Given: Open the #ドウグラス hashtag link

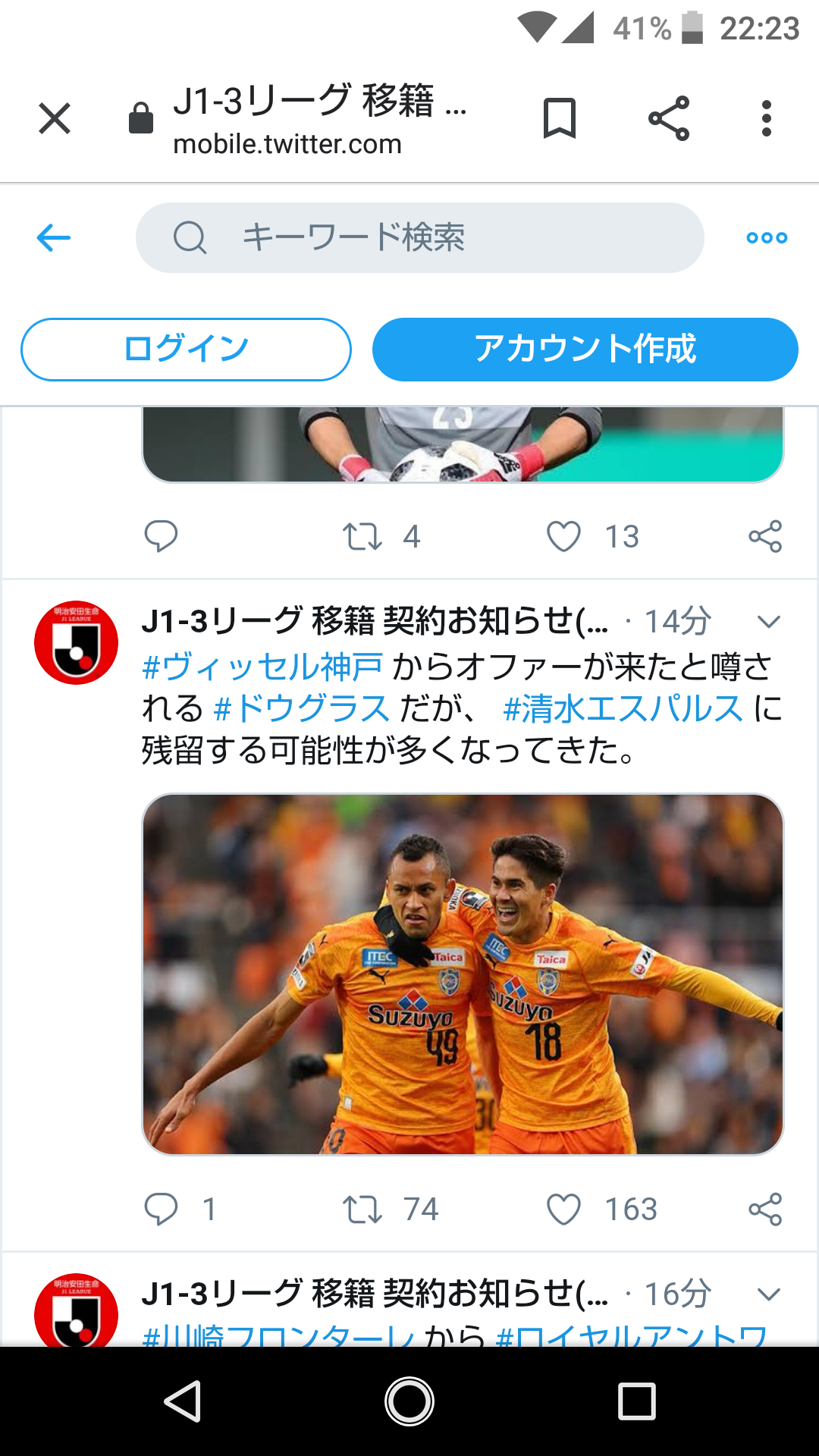Looking at the screenshot, I should click(x=302, y=709).
